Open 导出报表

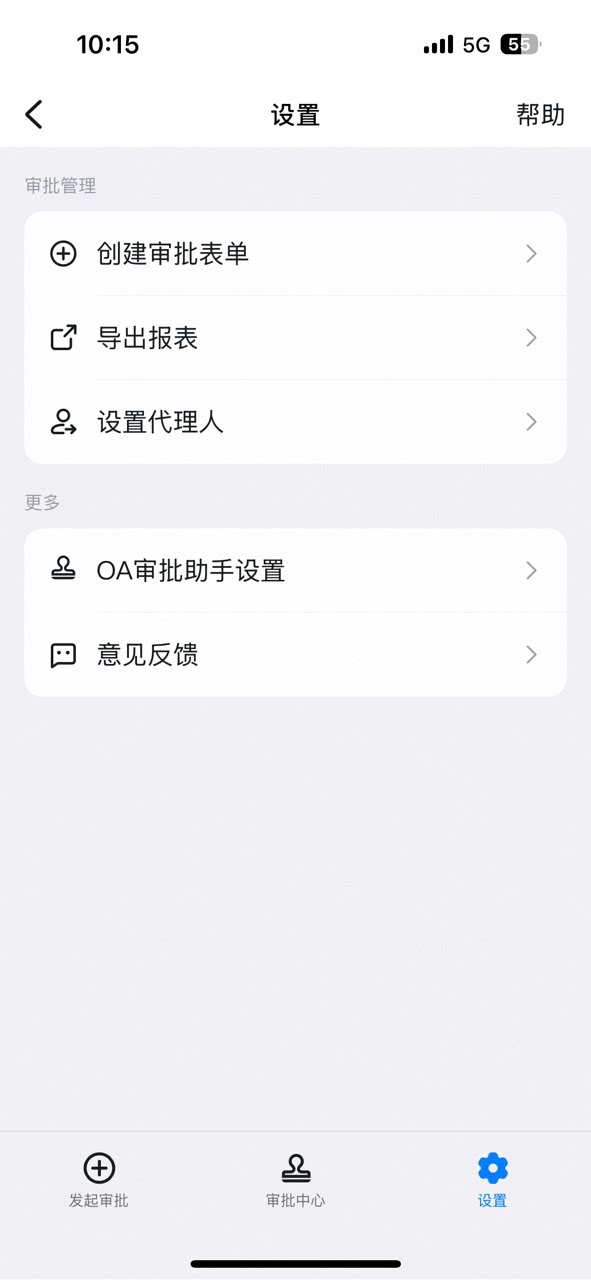pos(295,338)
